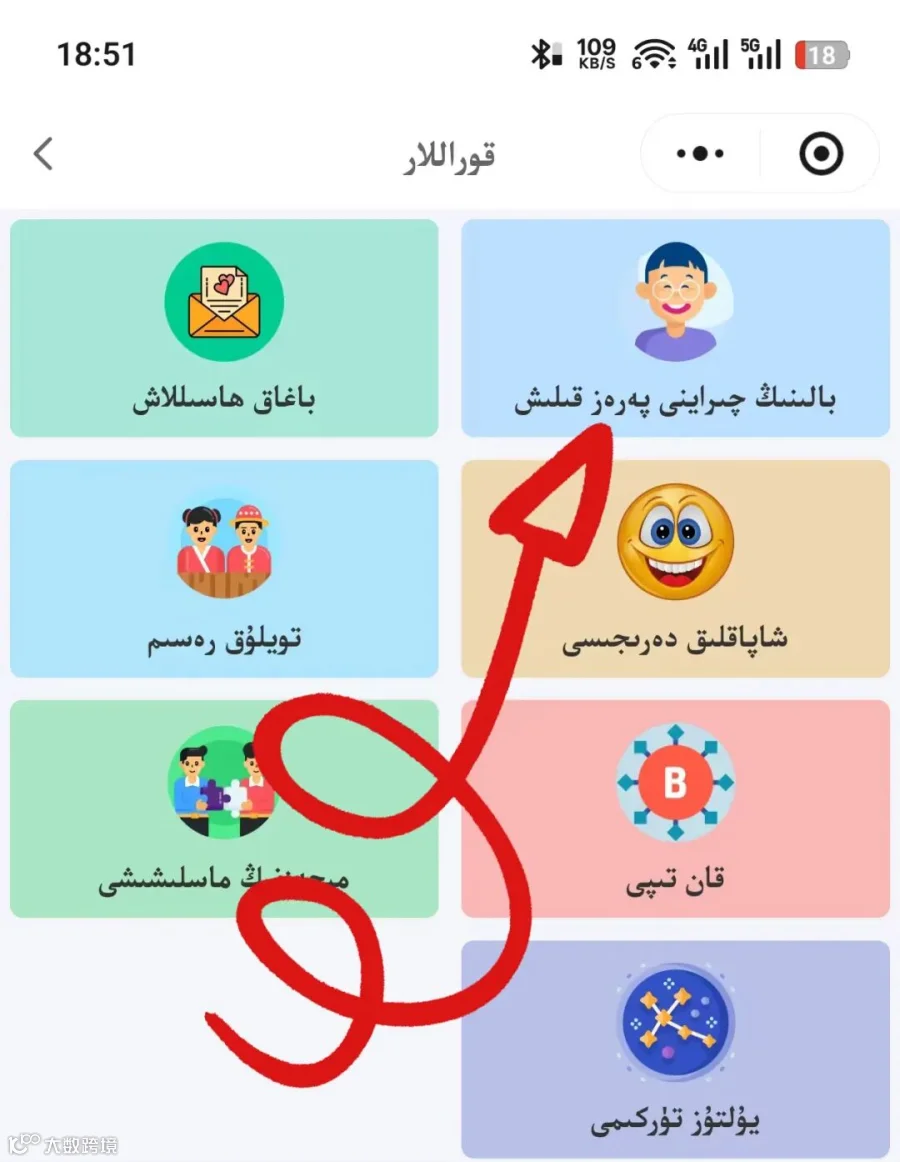Close the mini program with the circle button

(x=821, y=153)
